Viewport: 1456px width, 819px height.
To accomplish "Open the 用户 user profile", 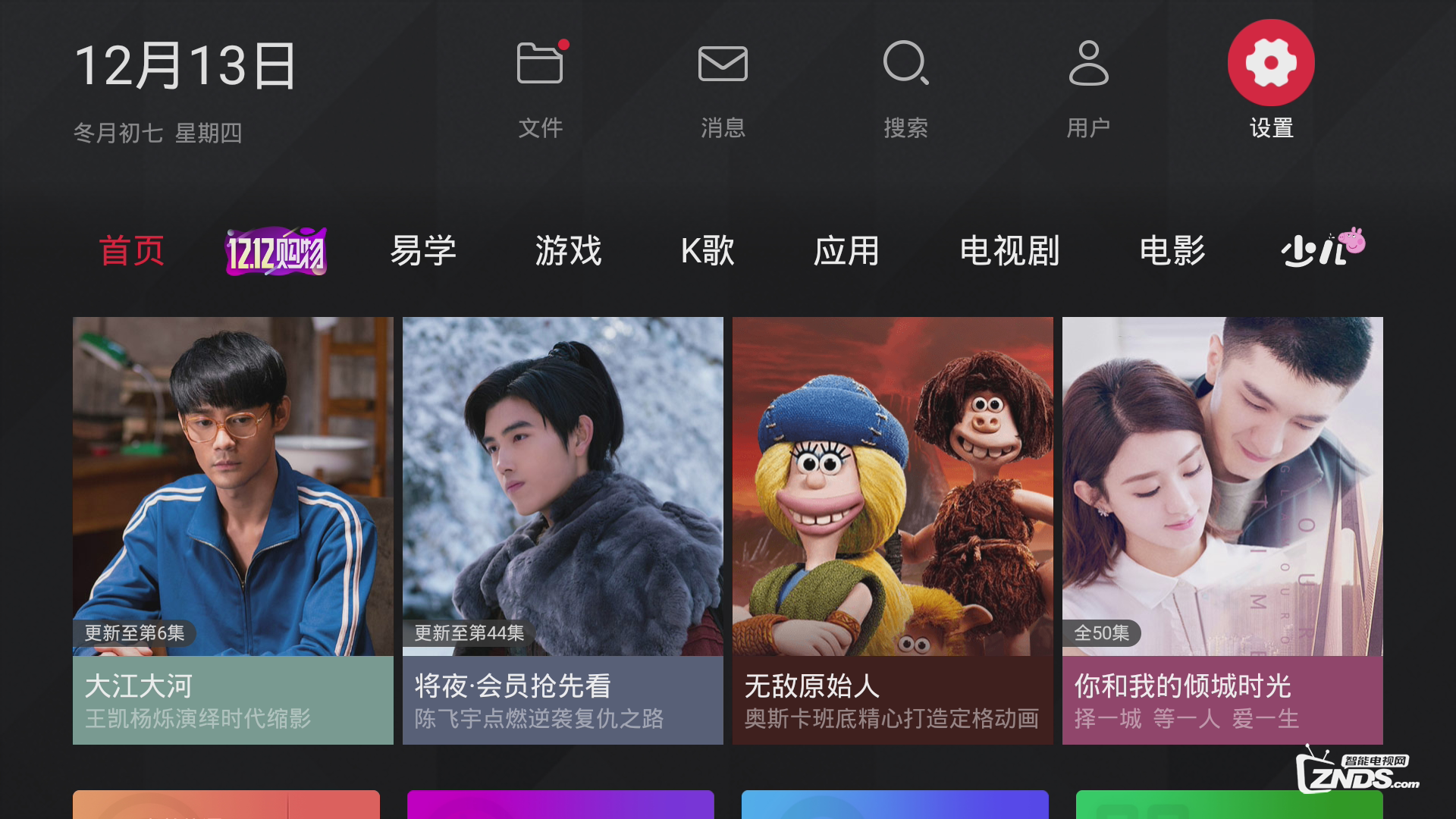I will [x=1088, y=64].
